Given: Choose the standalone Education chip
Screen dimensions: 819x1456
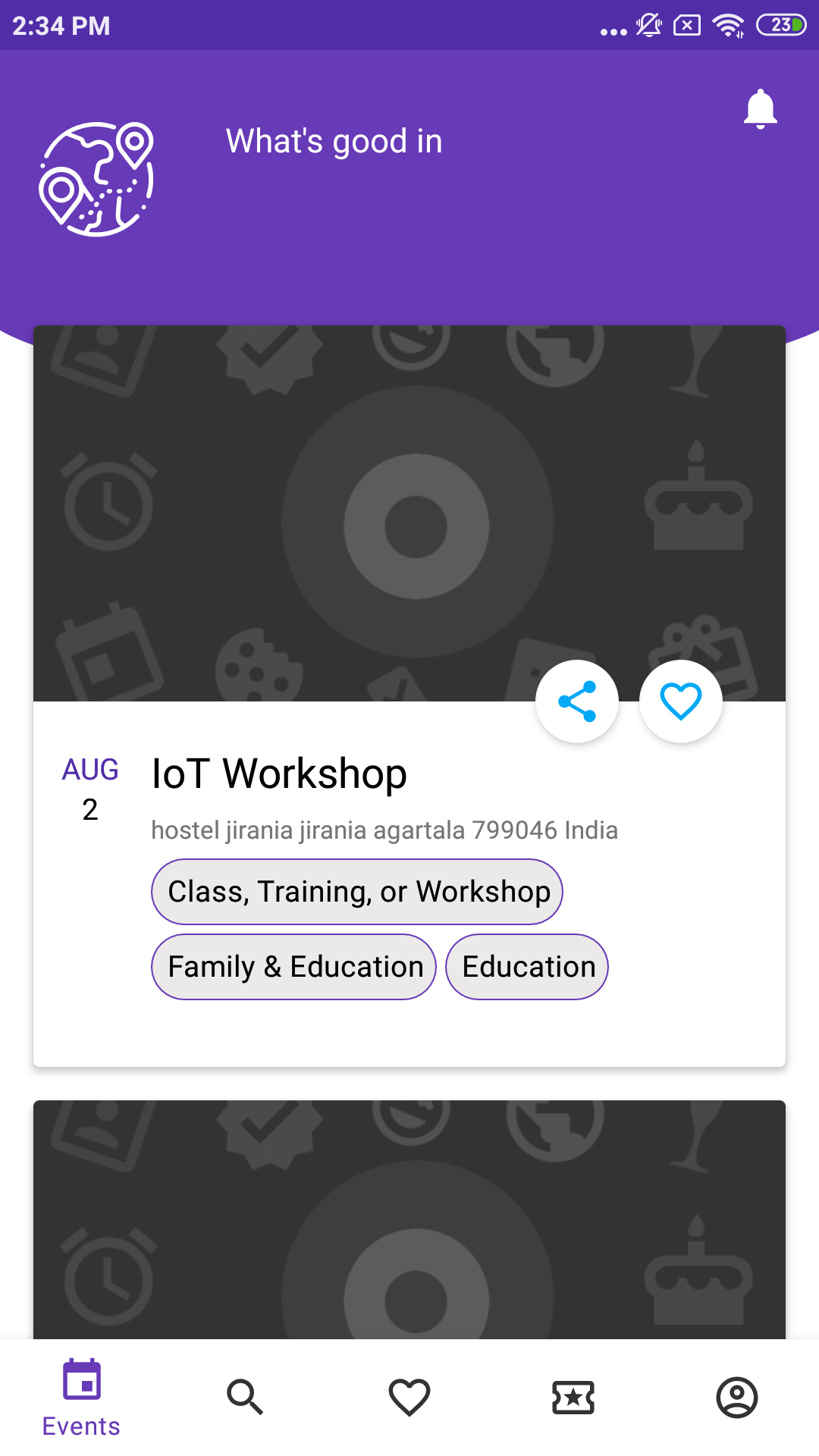Looking at the screenshot, I should coord(528,967).
